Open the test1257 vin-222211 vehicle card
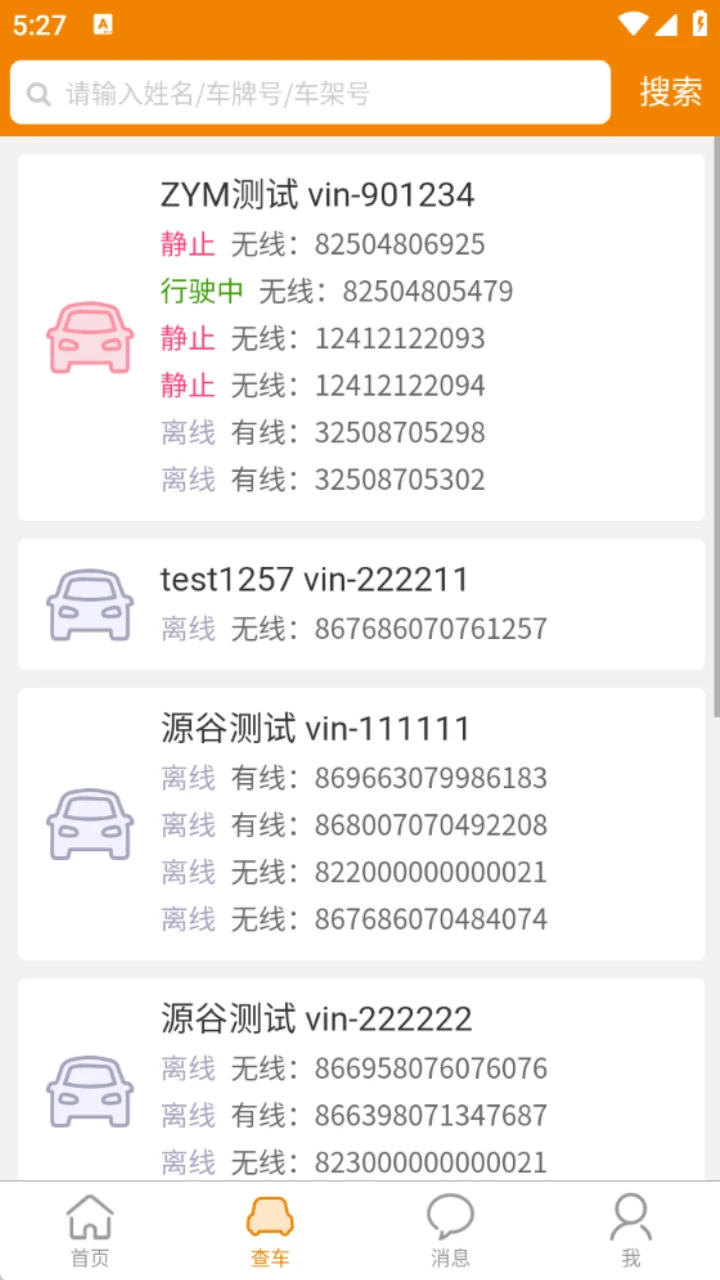 click(315, 579)
